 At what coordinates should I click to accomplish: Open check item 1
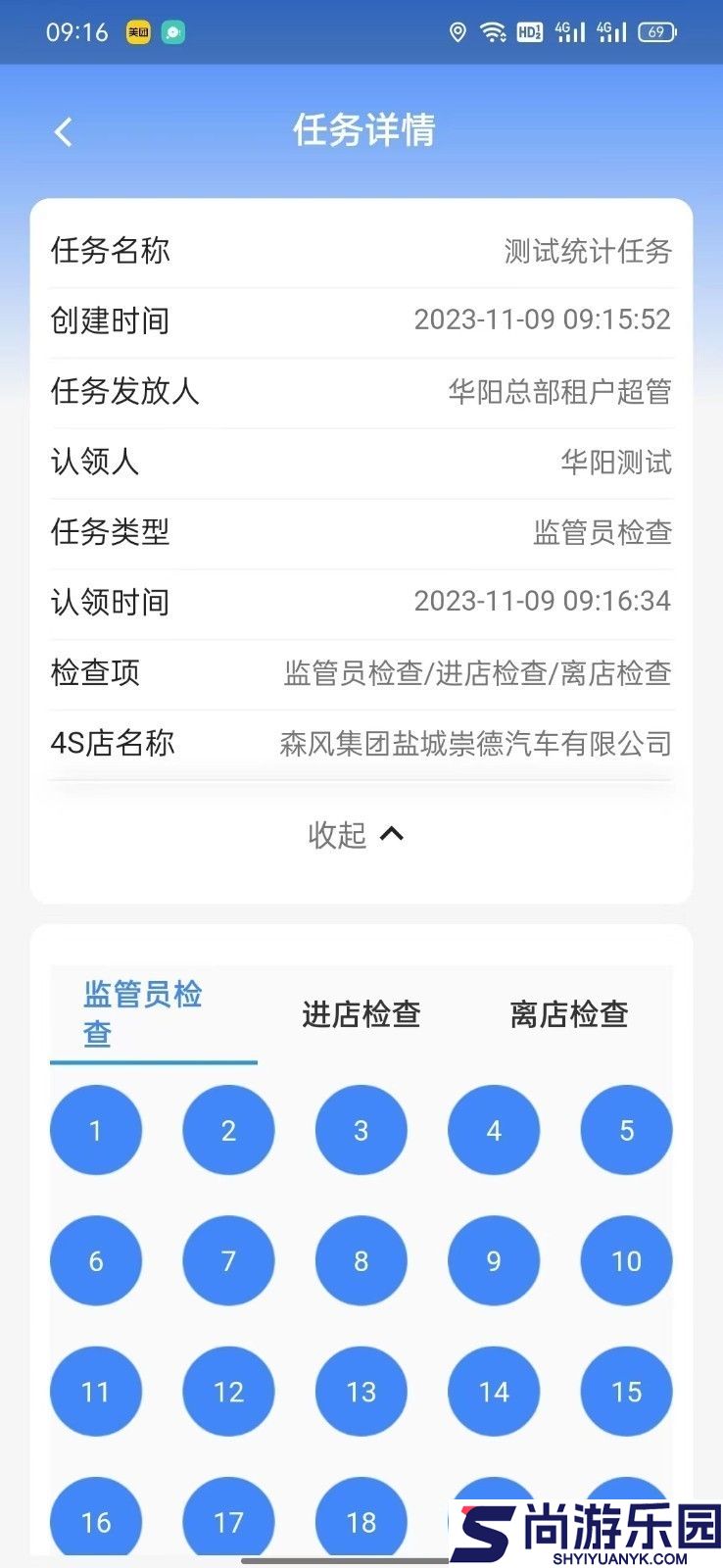coord(95,1130)
